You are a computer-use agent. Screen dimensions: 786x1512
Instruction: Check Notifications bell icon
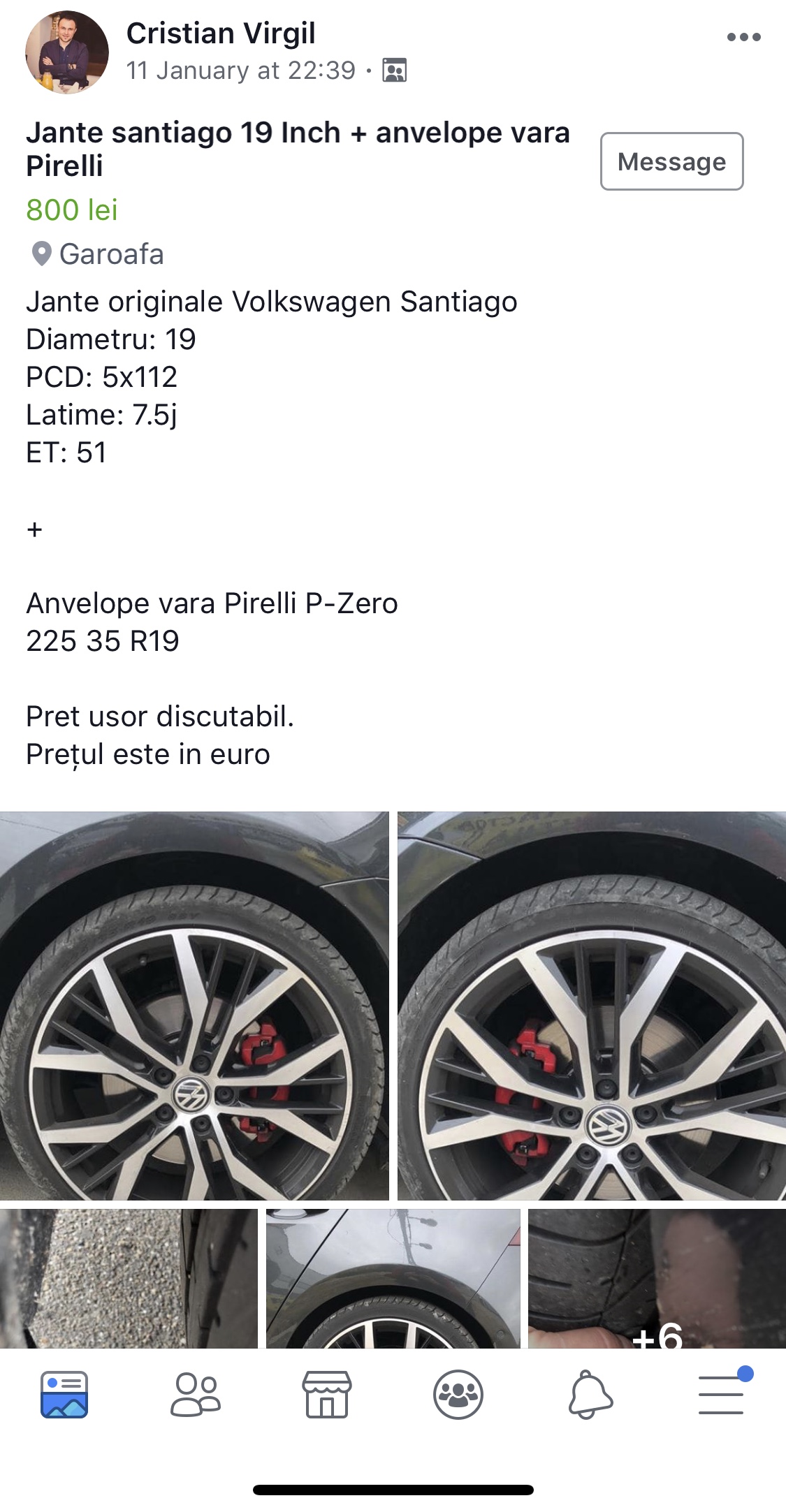pos(590,1397)
